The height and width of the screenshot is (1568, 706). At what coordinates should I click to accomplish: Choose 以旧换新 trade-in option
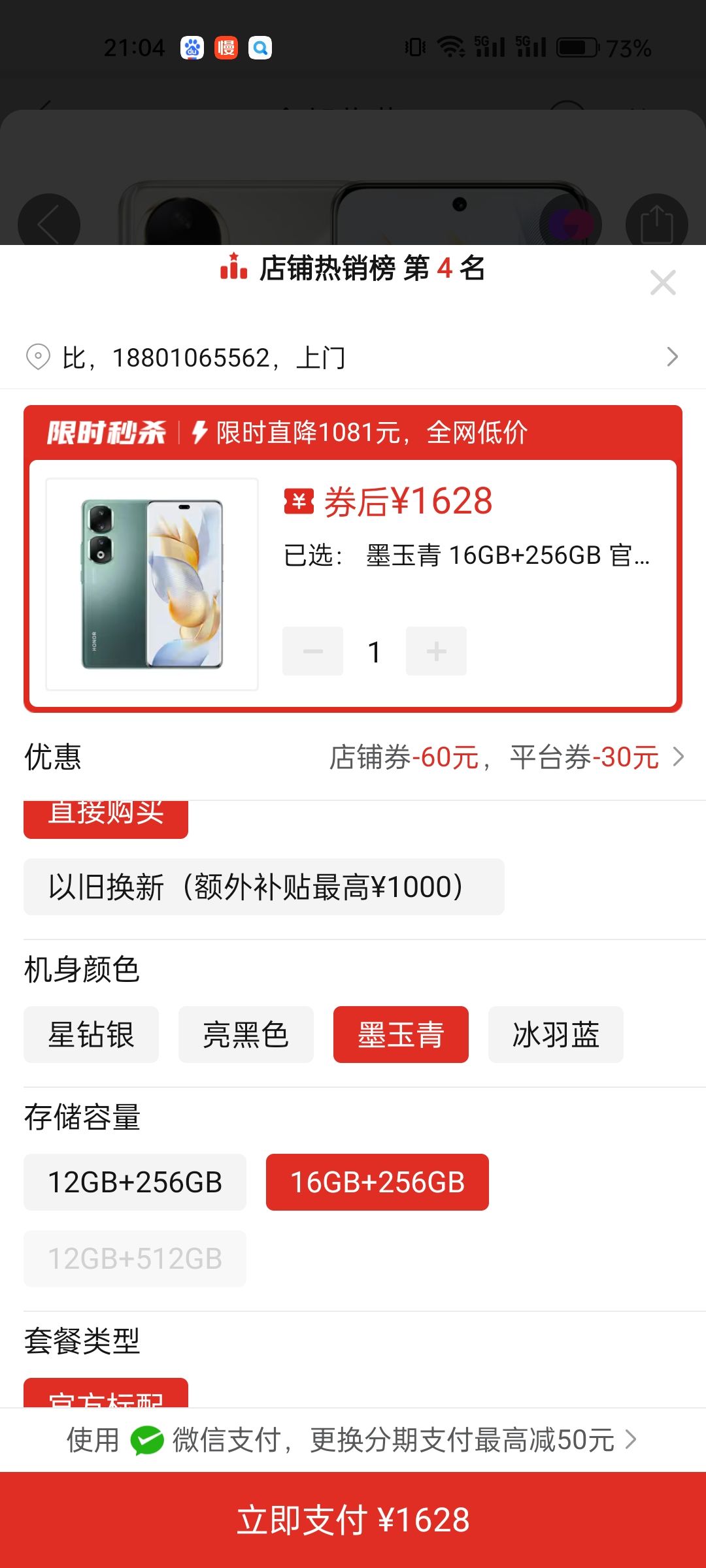tap(263, 887)
